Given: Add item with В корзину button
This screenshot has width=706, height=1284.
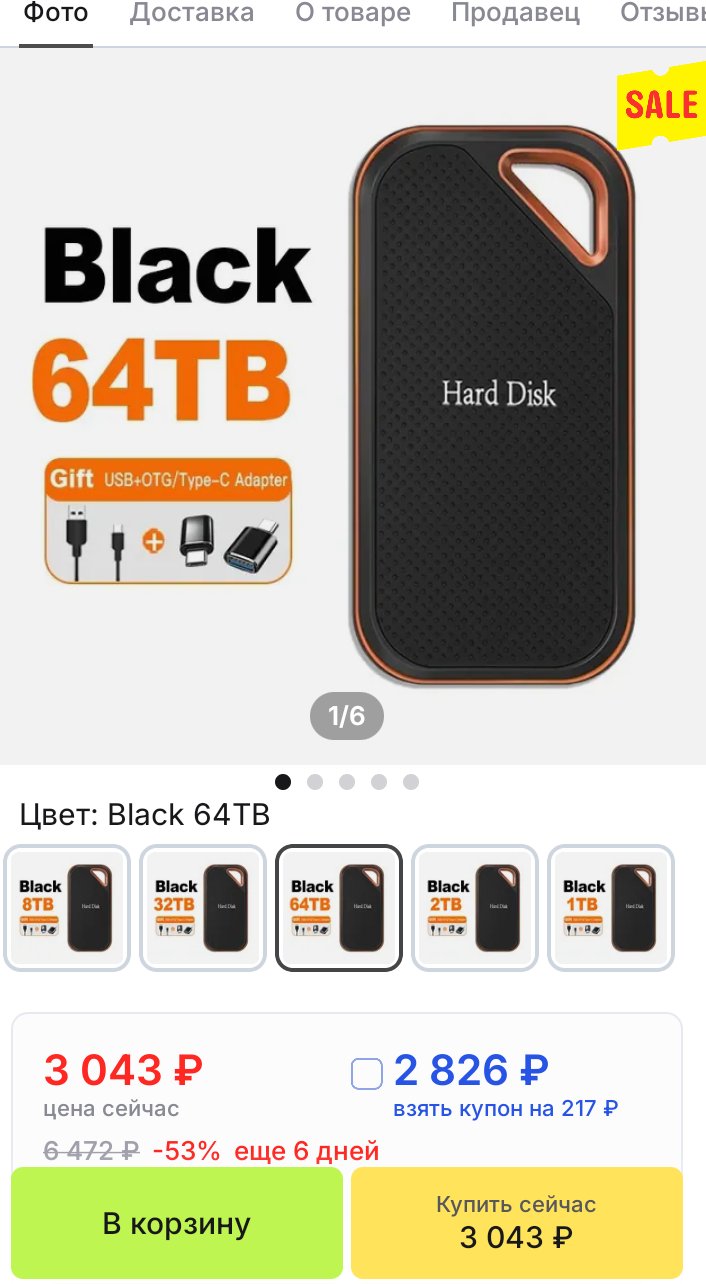Looking at the screenshot, I should click(177, 1223).
